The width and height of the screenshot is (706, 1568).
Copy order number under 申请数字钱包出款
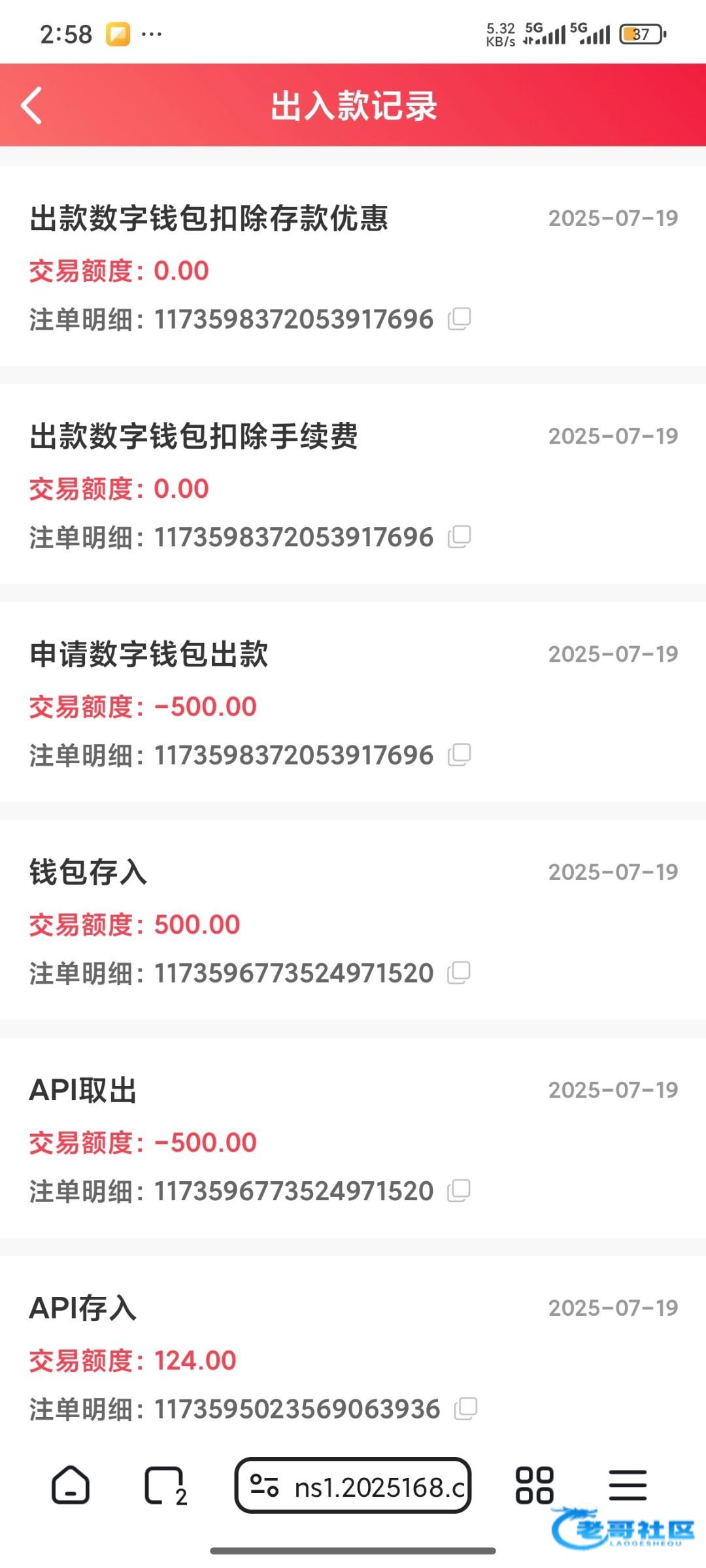[459, 755]
